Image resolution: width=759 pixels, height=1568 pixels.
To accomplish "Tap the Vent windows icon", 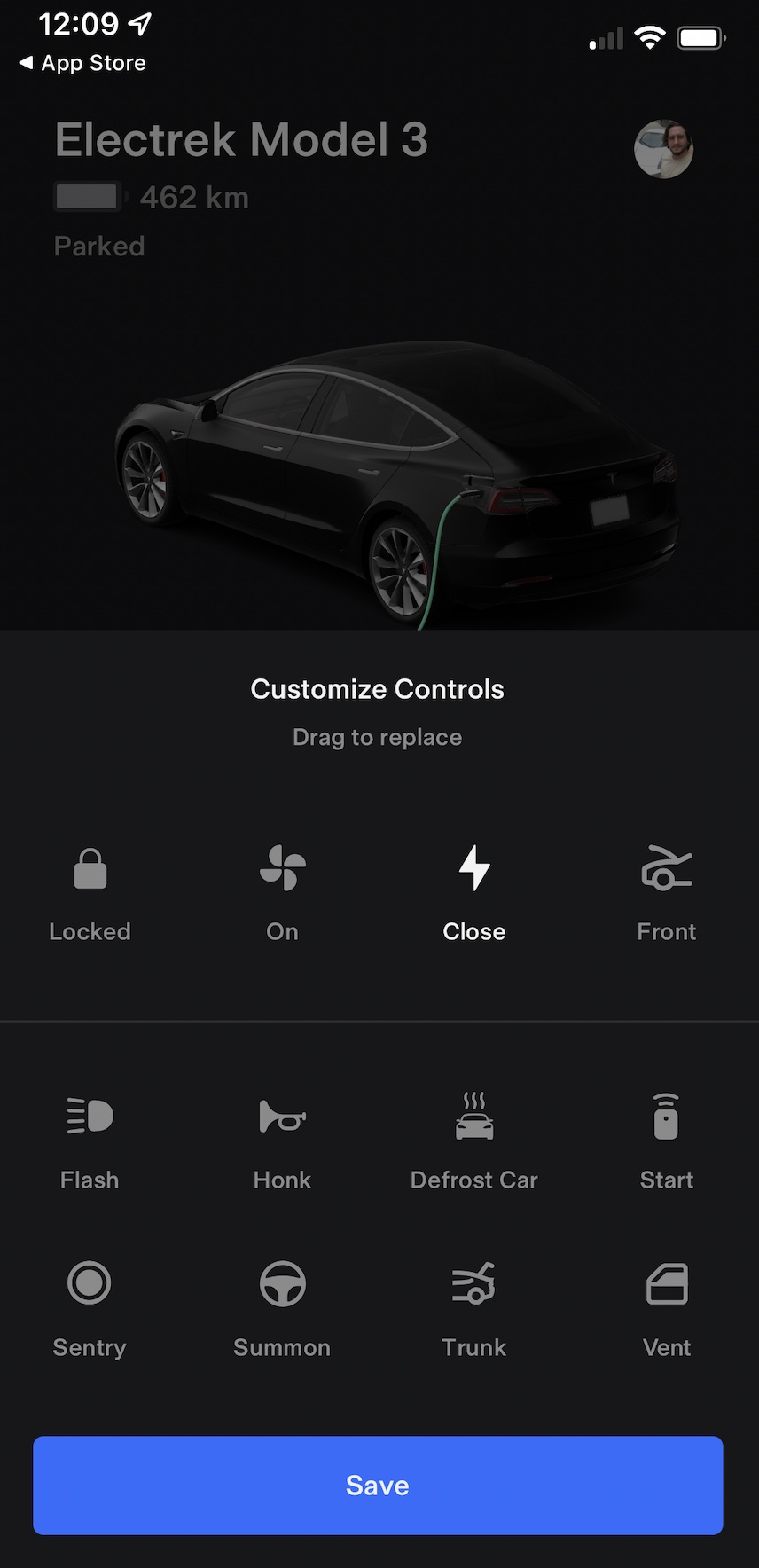I will click(x=666, y=1283).
